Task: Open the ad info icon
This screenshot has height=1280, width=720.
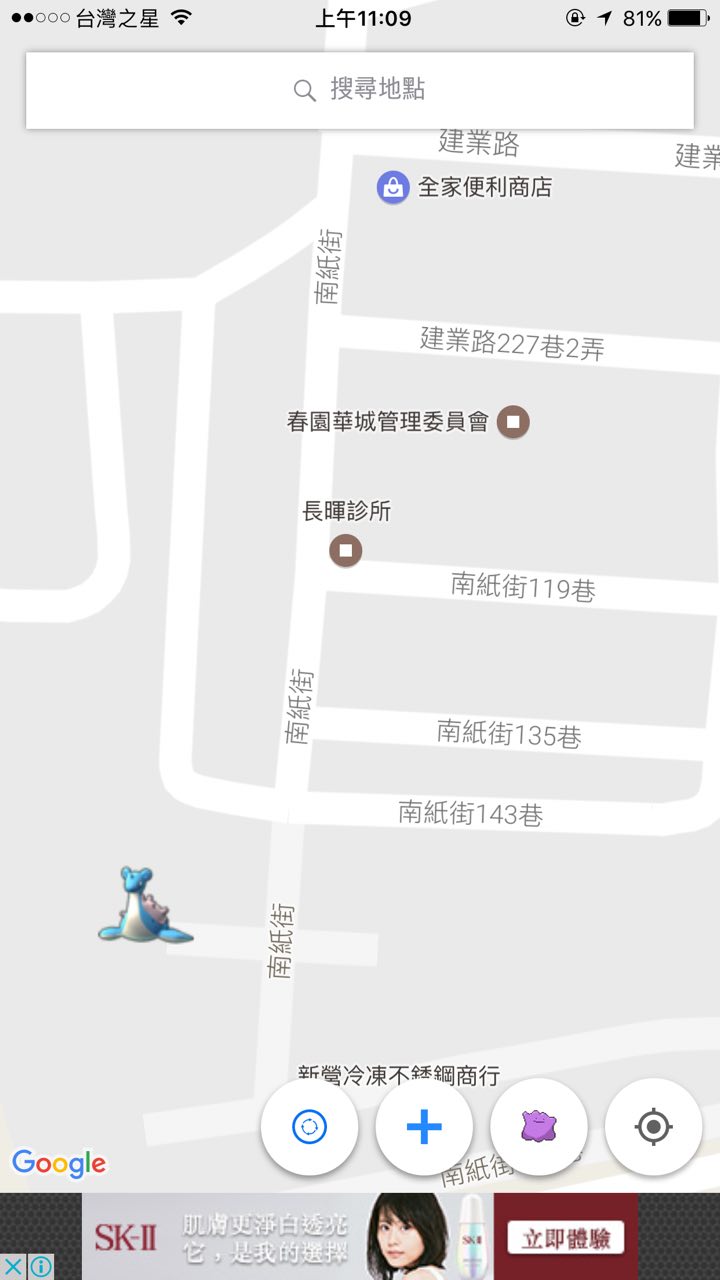Action: pos(40,1266)
